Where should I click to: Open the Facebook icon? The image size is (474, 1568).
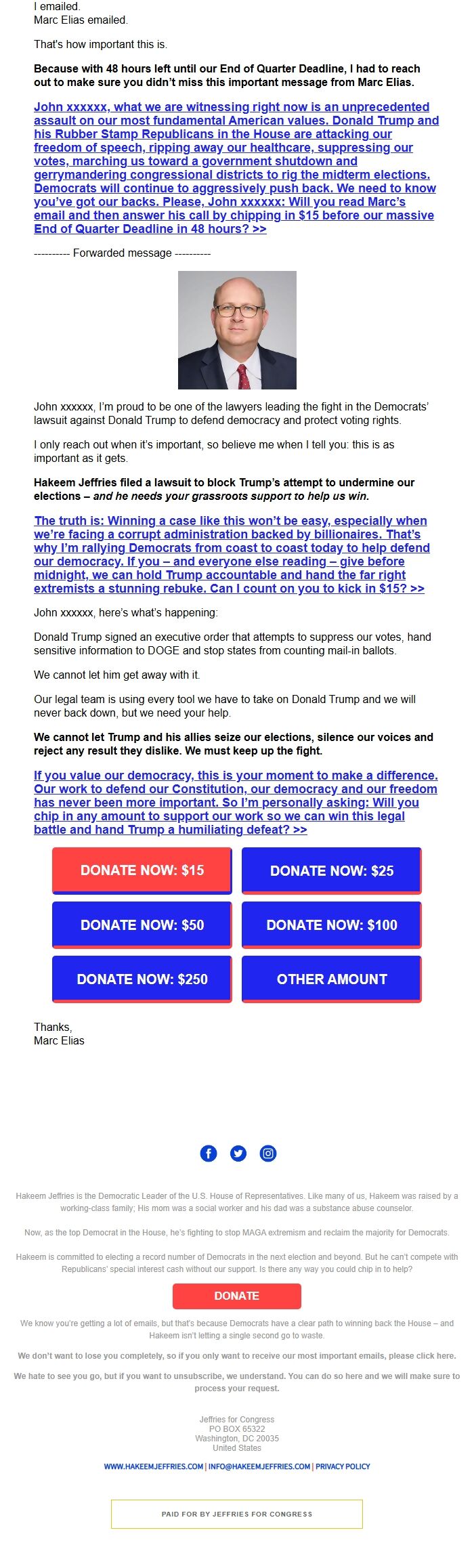(209, 1153)
